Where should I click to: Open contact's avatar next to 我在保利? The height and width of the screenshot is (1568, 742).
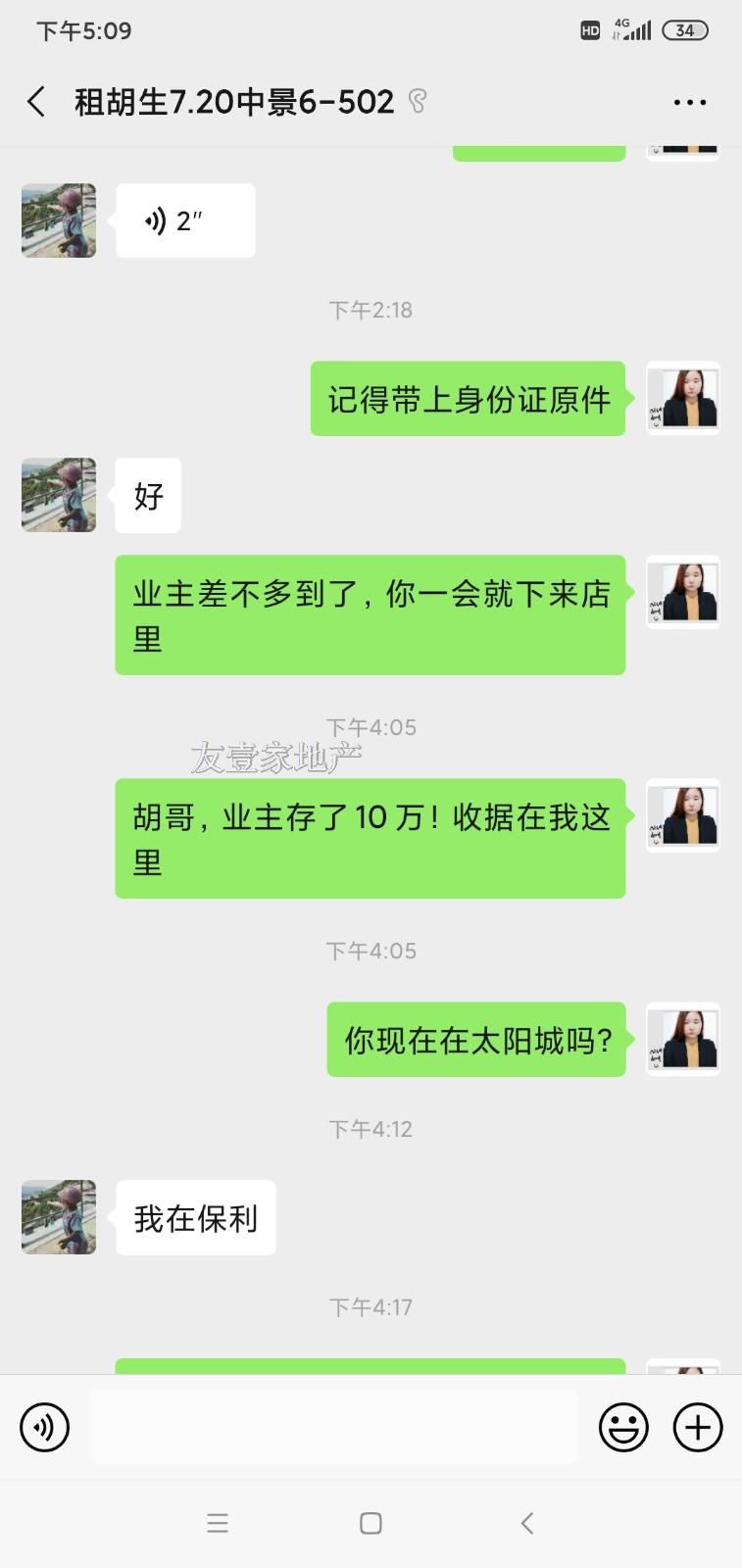pyautogui.click(x=59, y=1217)
